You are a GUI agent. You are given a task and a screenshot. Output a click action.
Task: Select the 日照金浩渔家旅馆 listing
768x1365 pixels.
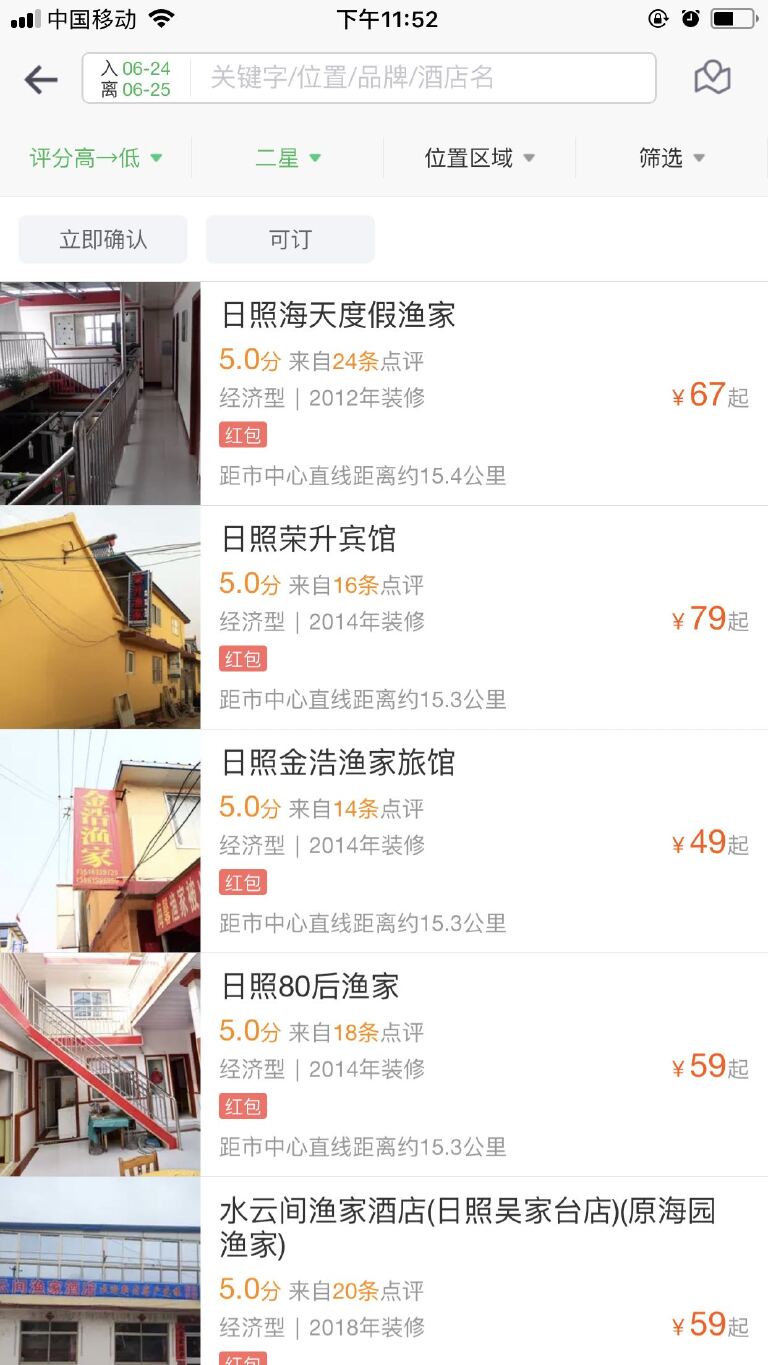click(x=384, y=842)
